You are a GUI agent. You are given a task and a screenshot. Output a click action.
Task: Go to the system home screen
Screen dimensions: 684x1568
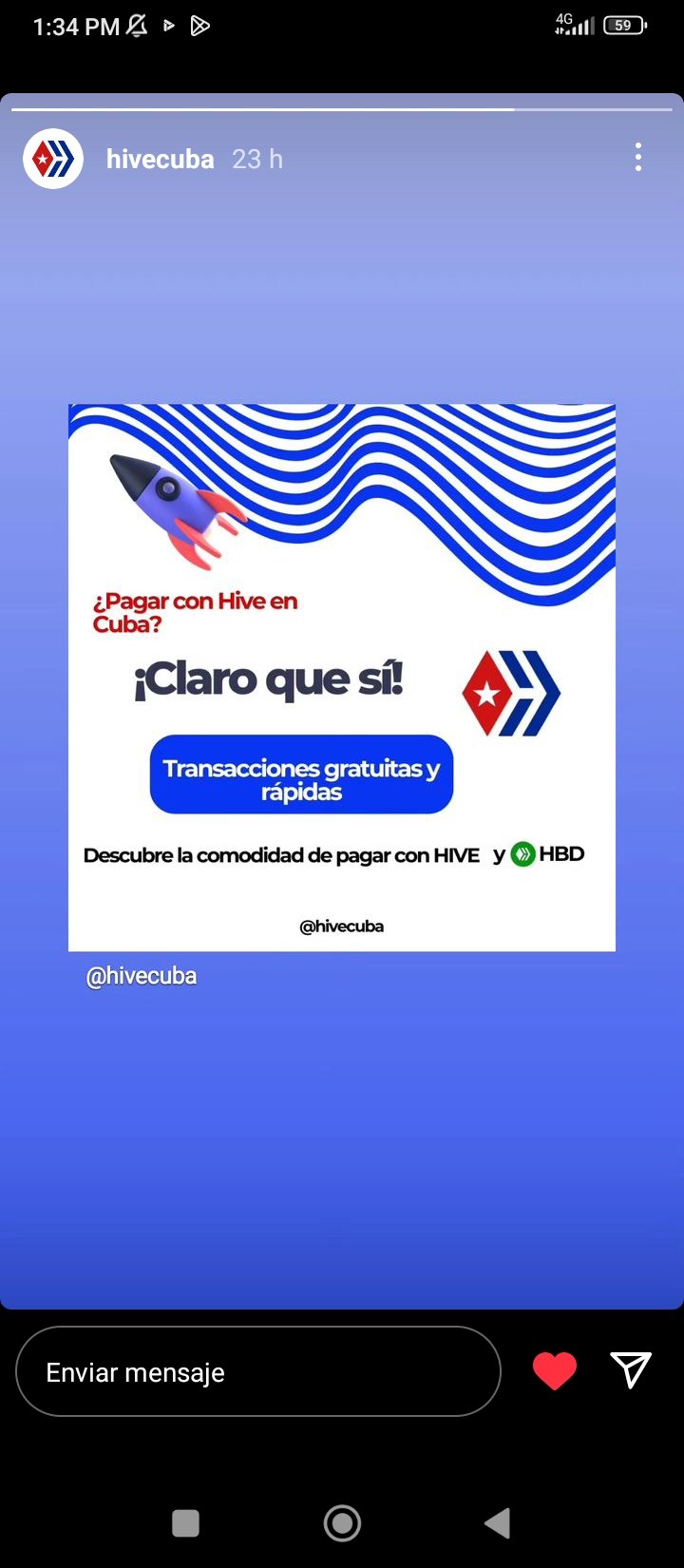(x=342, y=1523)
